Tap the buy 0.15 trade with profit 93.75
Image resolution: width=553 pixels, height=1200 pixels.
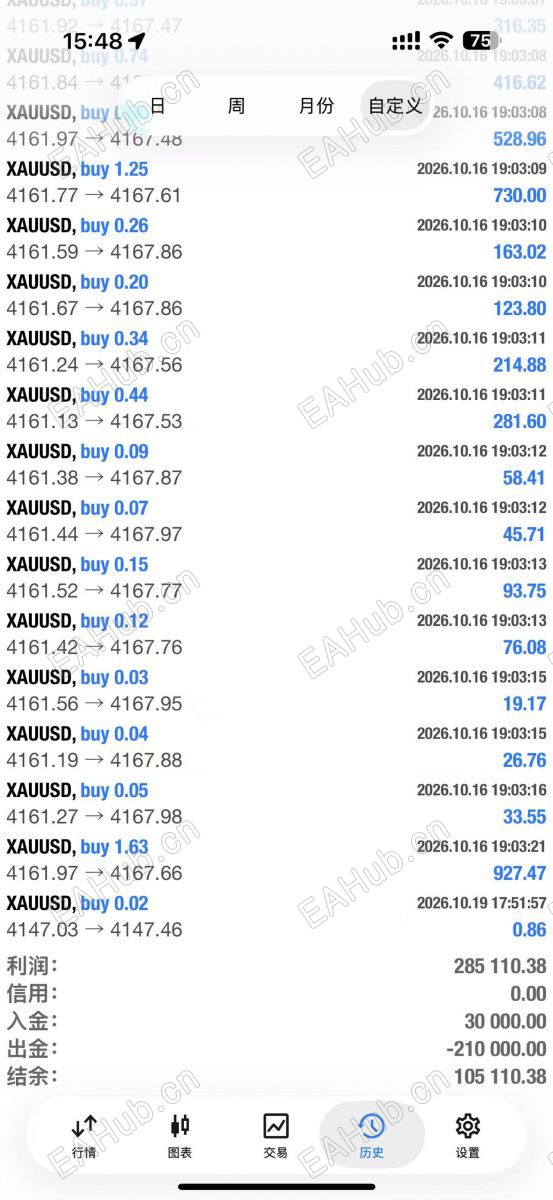pos(276,578)
